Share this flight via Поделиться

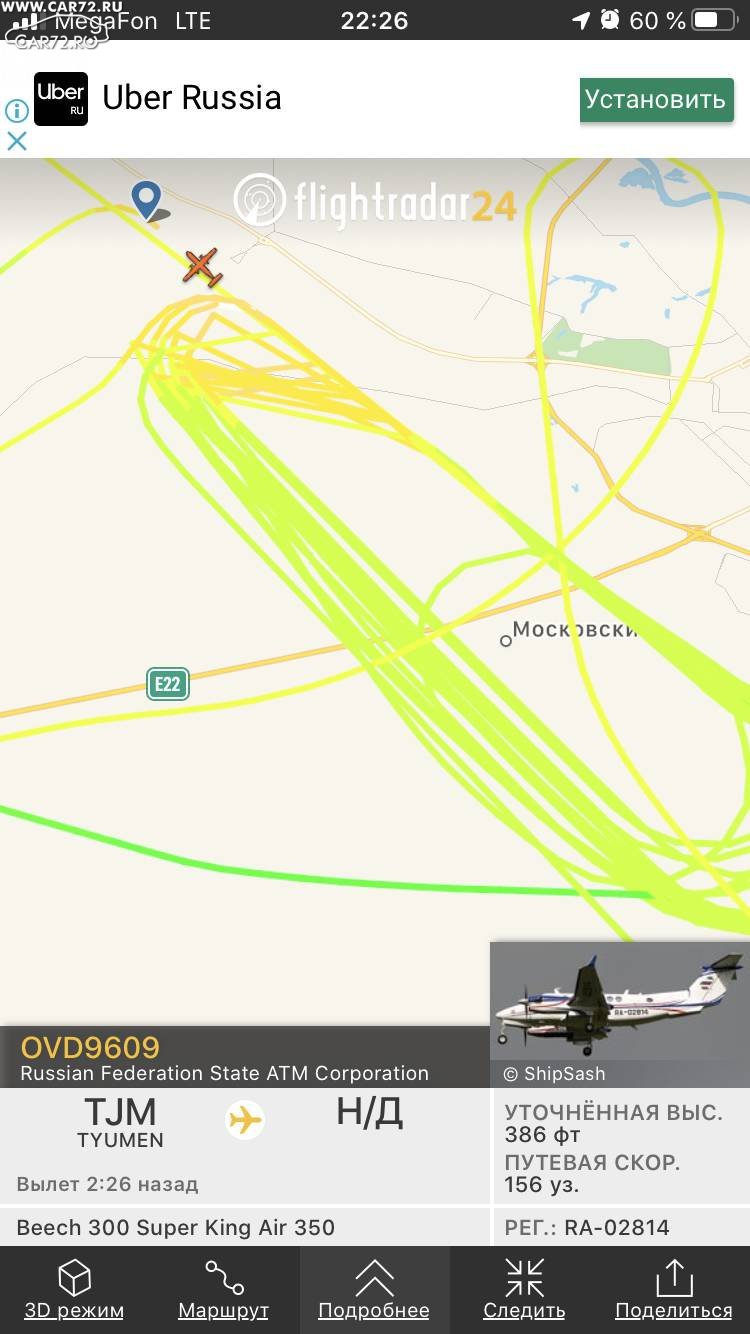click(x=674, y=1290)
